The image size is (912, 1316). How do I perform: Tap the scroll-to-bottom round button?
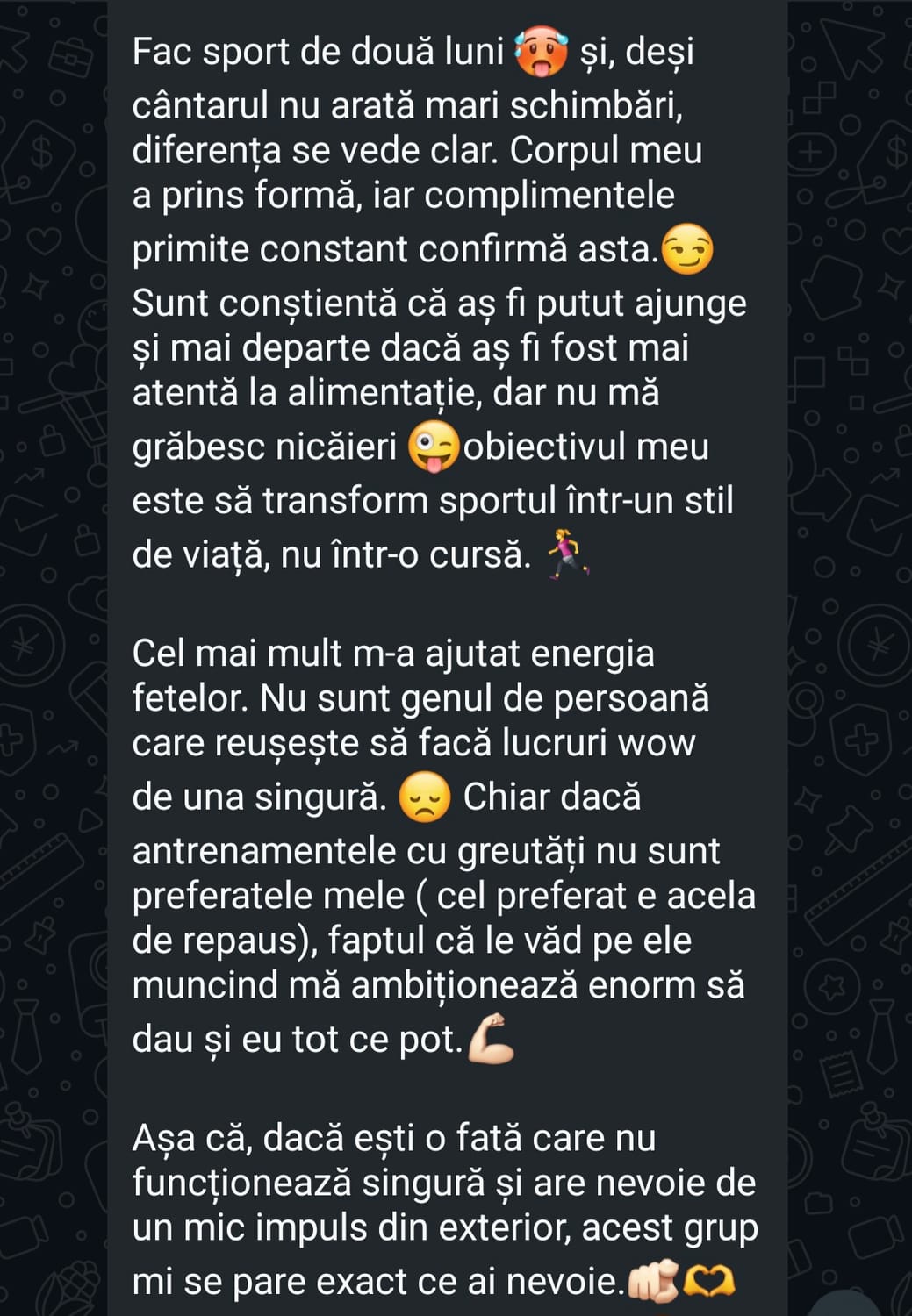844,1307
